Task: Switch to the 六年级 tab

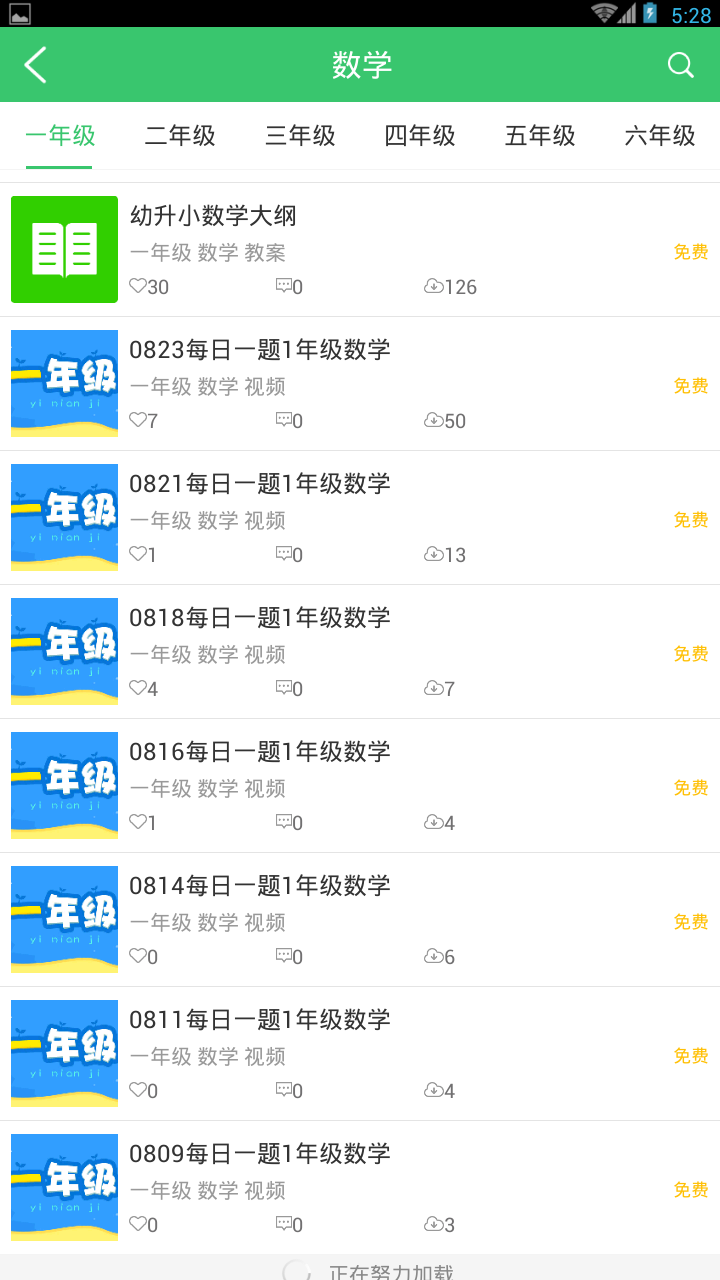Action: (x=660, y=136)
